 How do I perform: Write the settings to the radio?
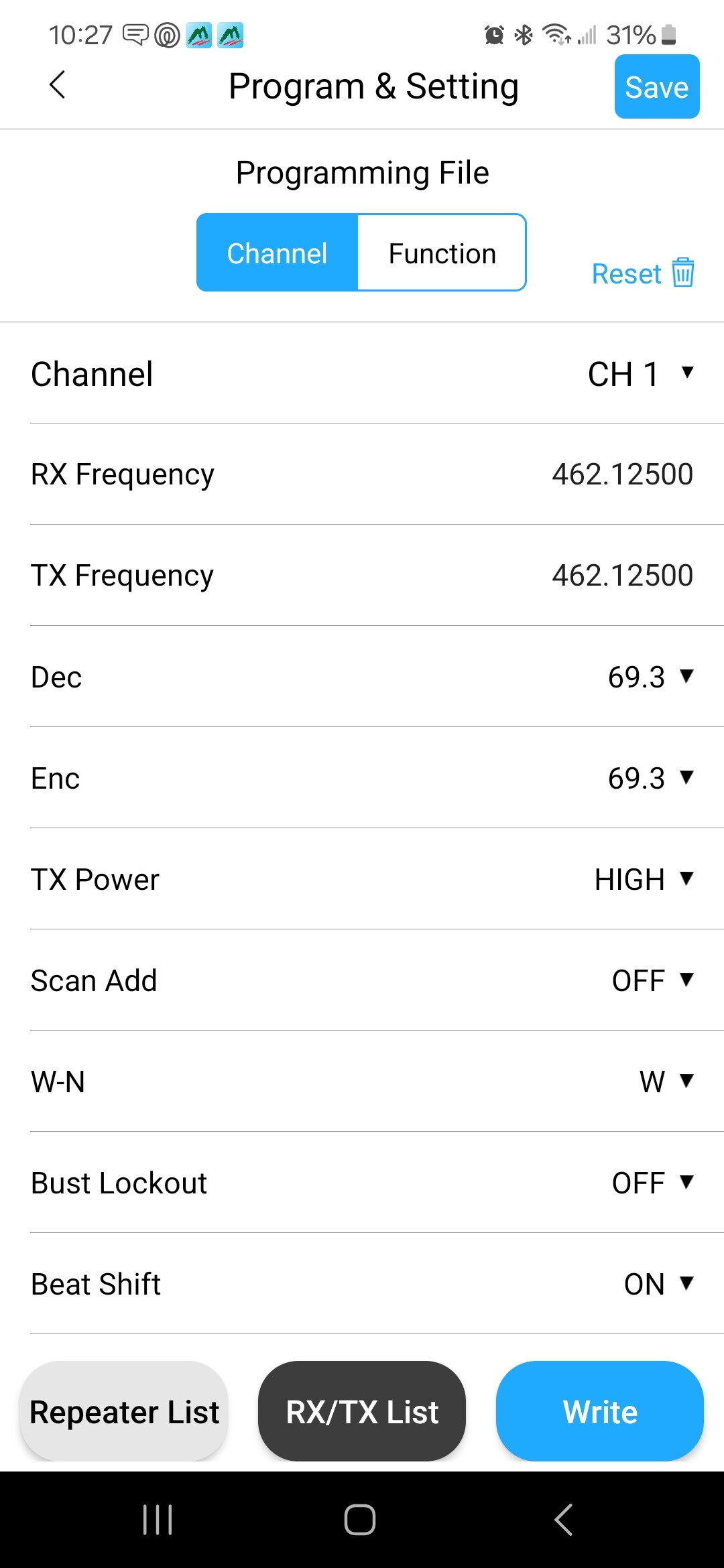tap(599, 1411)
